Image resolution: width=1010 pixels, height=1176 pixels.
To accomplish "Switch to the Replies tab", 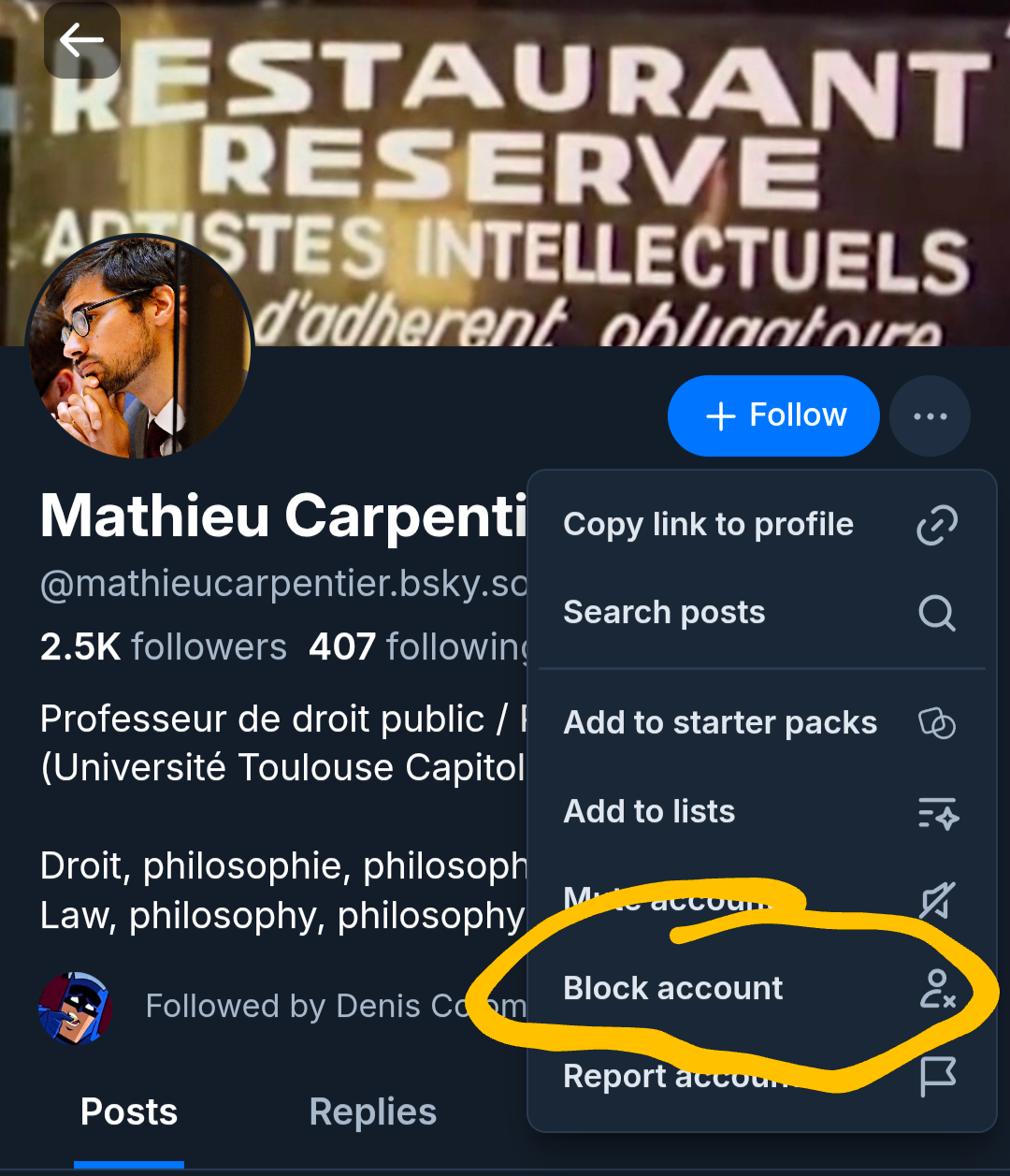I will [x=372, y=1112].
